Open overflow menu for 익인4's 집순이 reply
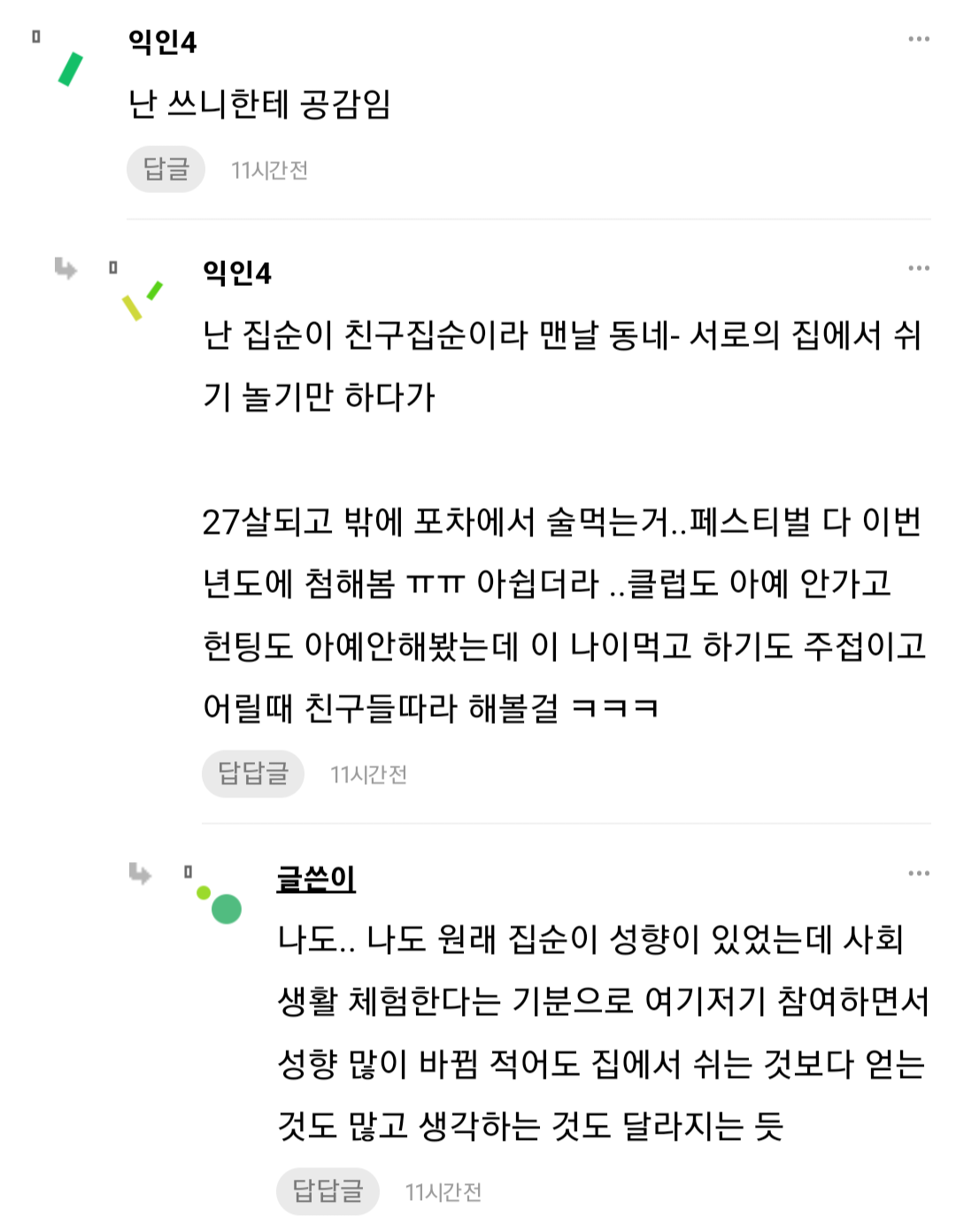Screen dimensions: 956x1232 pos(918,268)
